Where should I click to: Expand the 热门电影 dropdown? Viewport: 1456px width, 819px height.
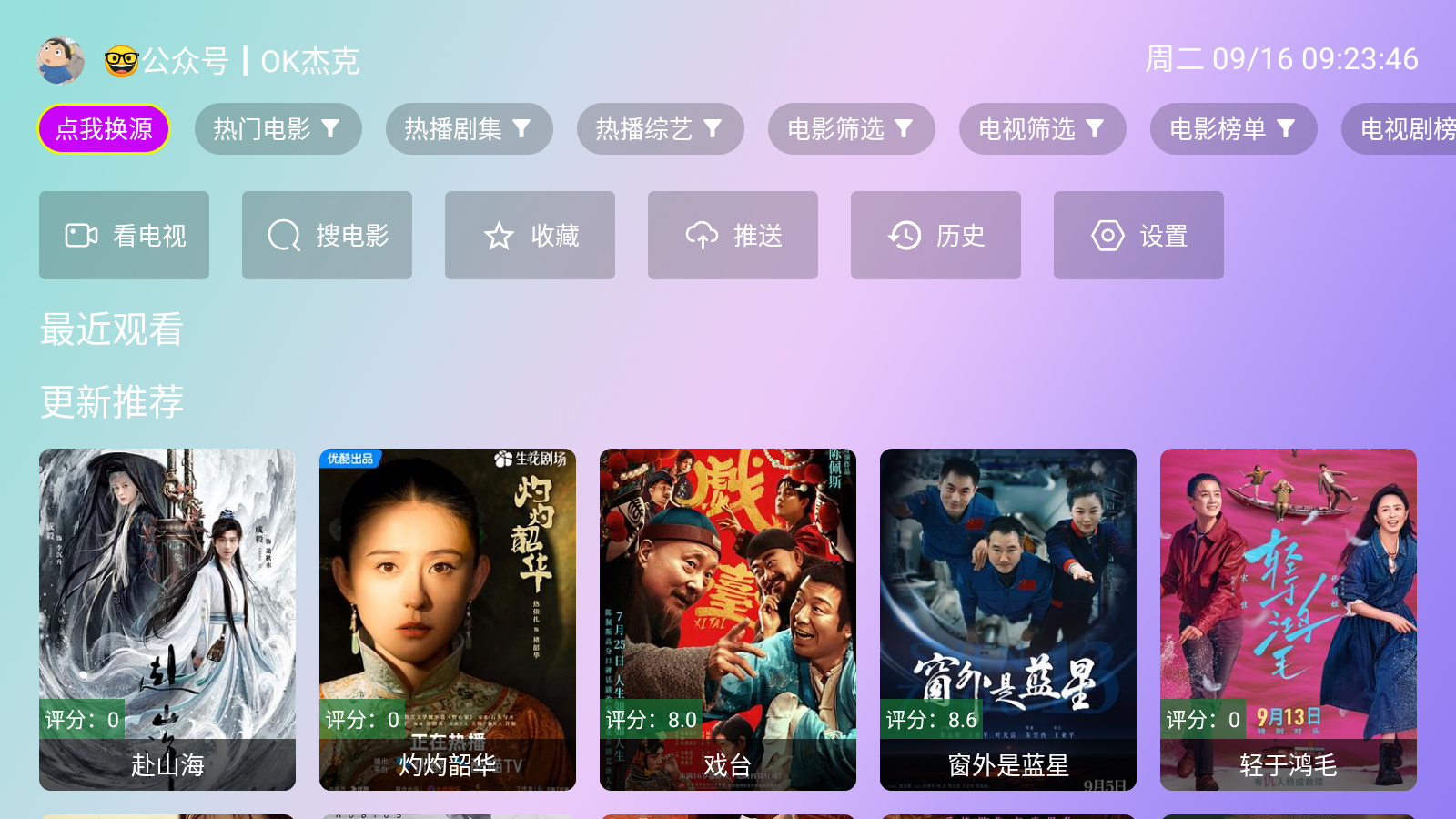[x=278, y=129]
